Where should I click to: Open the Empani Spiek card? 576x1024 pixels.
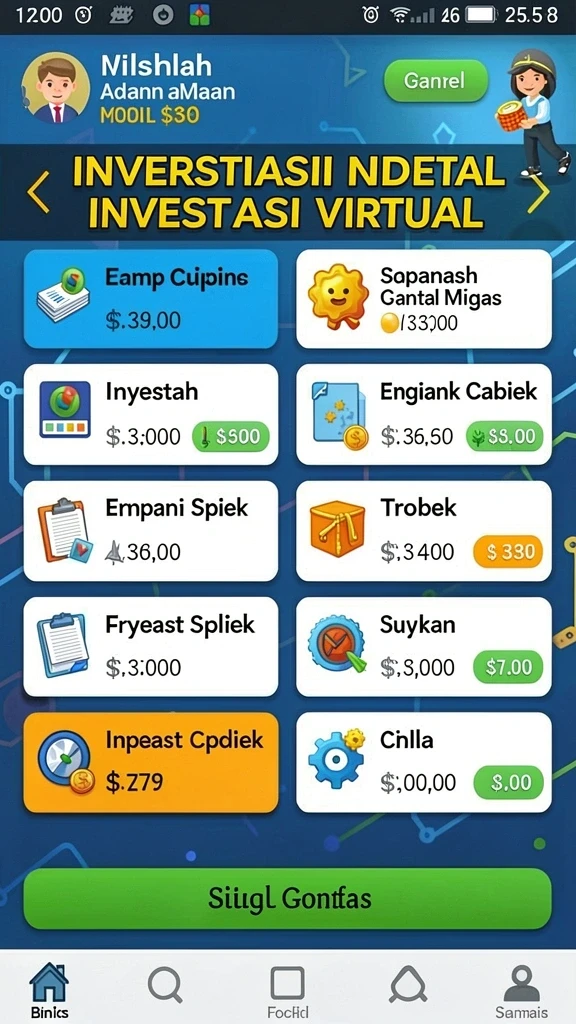pyautogui.click(x=151, y=530)
